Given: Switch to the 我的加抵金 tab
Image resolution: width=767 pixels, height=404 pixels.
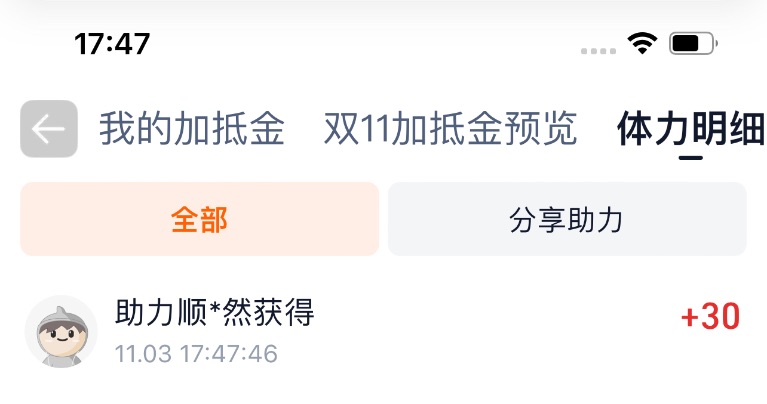Looking at the screenshot, I should 191,130.
